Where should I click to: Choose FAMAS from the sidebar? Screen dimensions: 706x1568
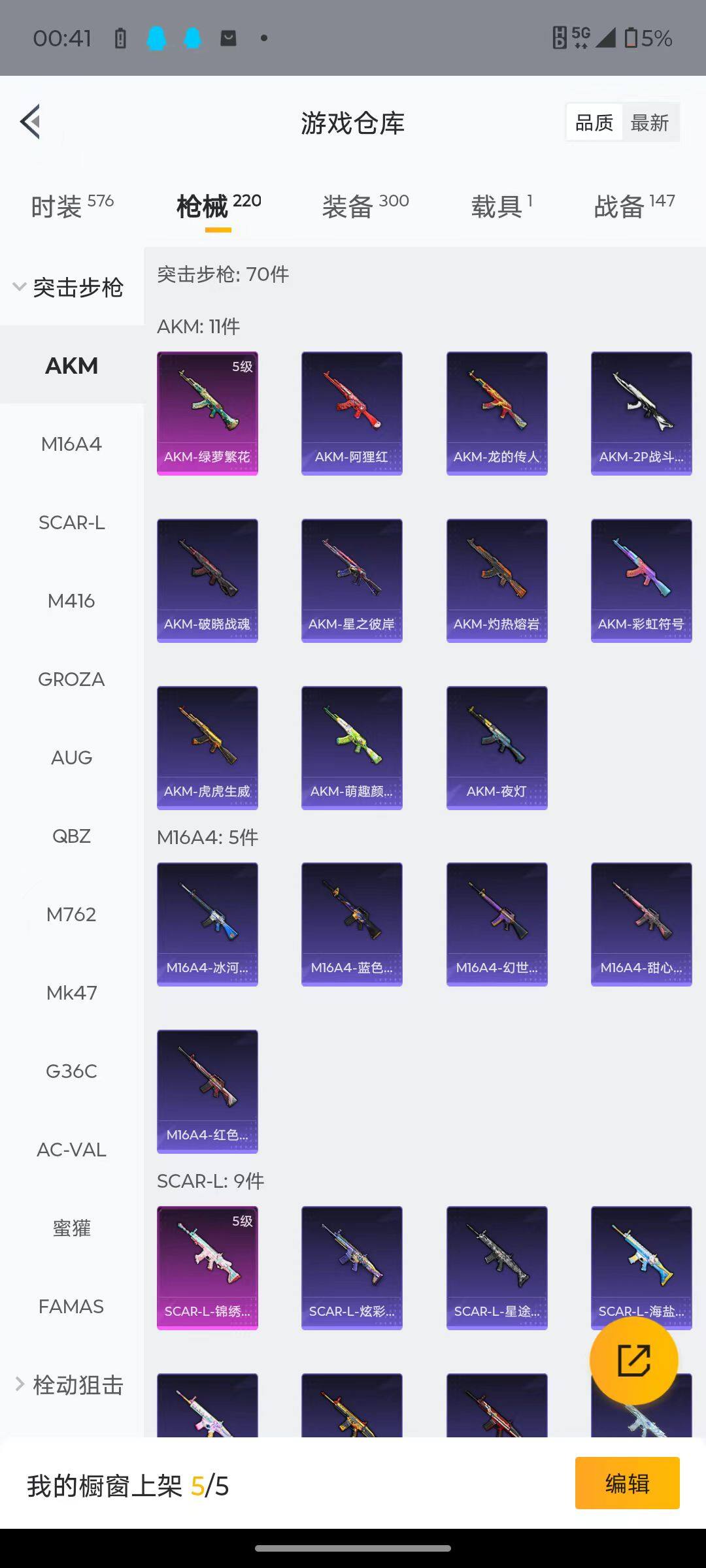71,1307
